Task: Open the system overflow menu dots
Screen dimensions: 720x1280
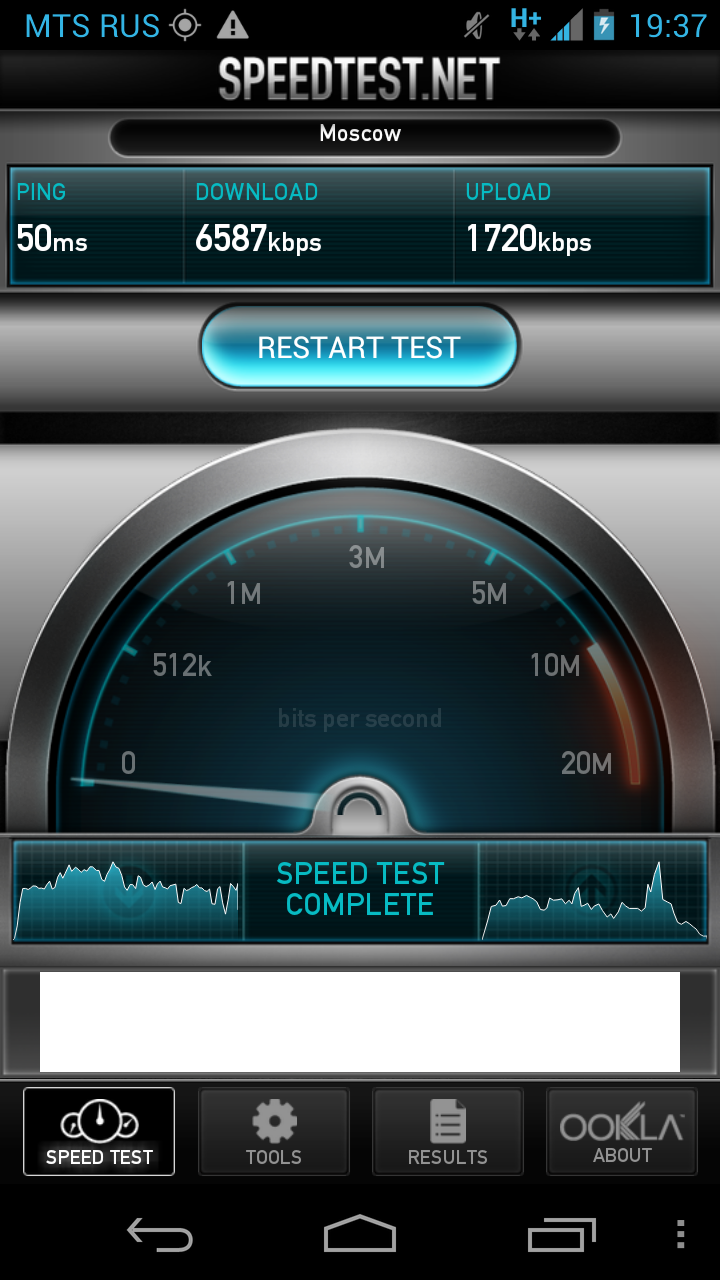Action: (x=681, y=1234)
